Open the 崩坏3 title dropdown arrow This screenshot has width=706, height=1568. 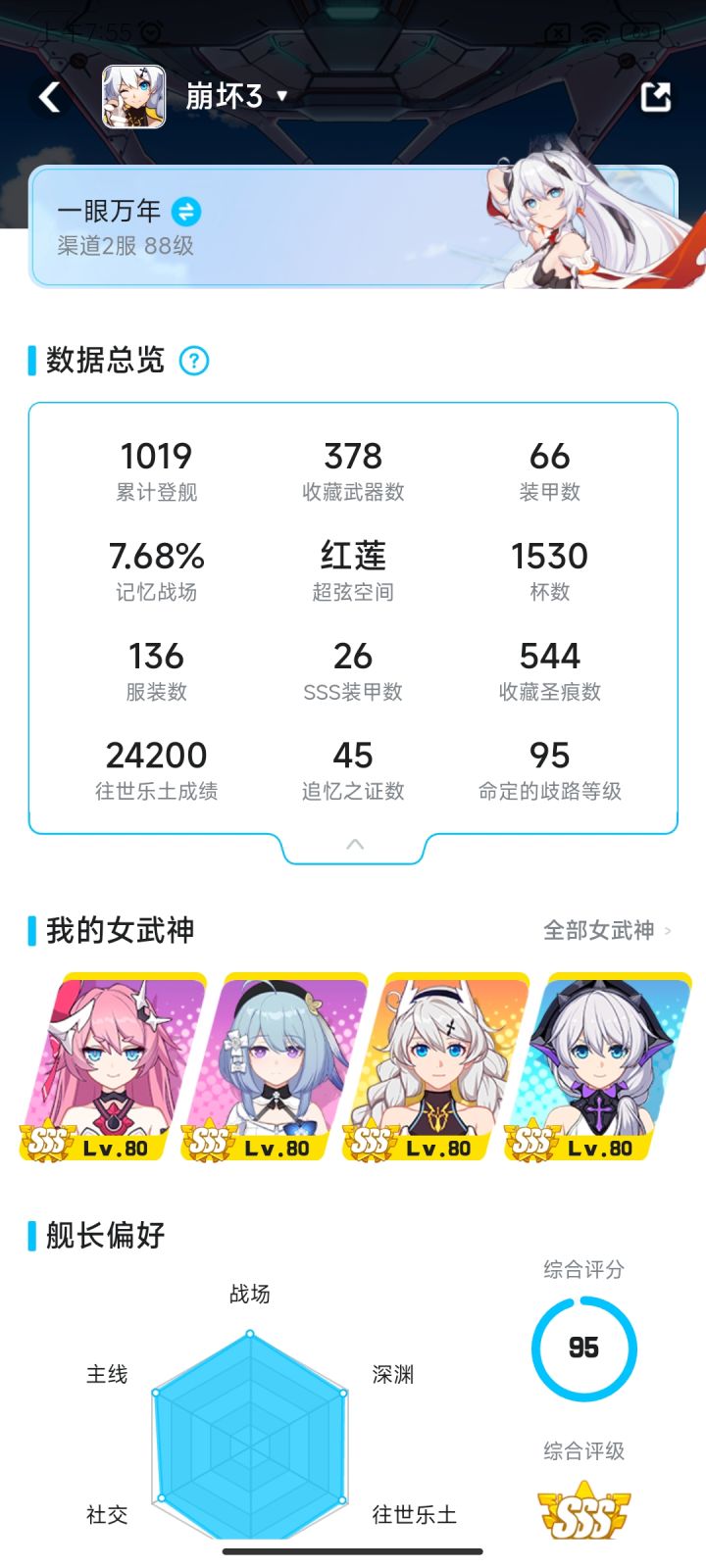tap(280, 97)
